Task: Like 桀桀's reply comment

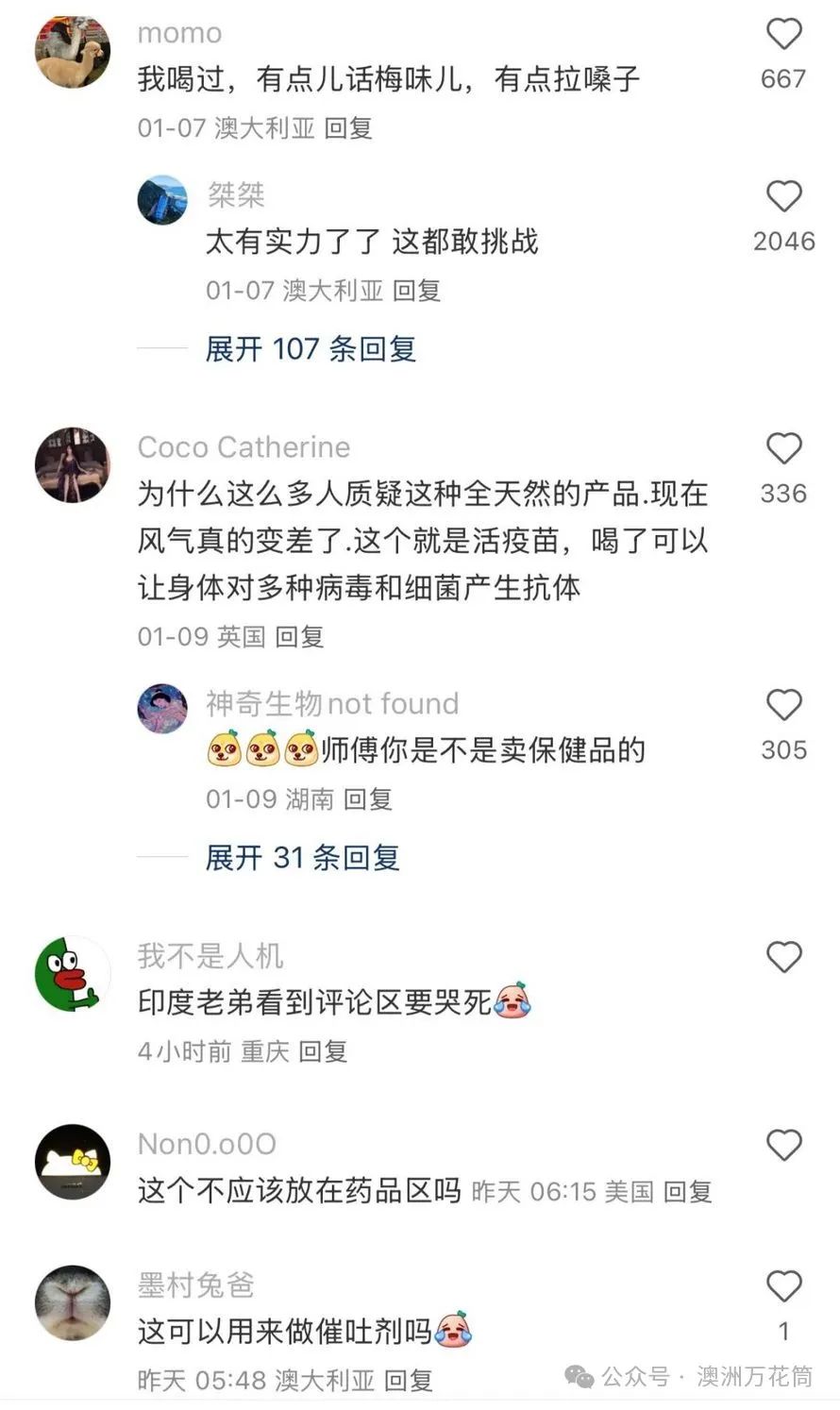Action: pyautogui.click(x=783, y=197)
